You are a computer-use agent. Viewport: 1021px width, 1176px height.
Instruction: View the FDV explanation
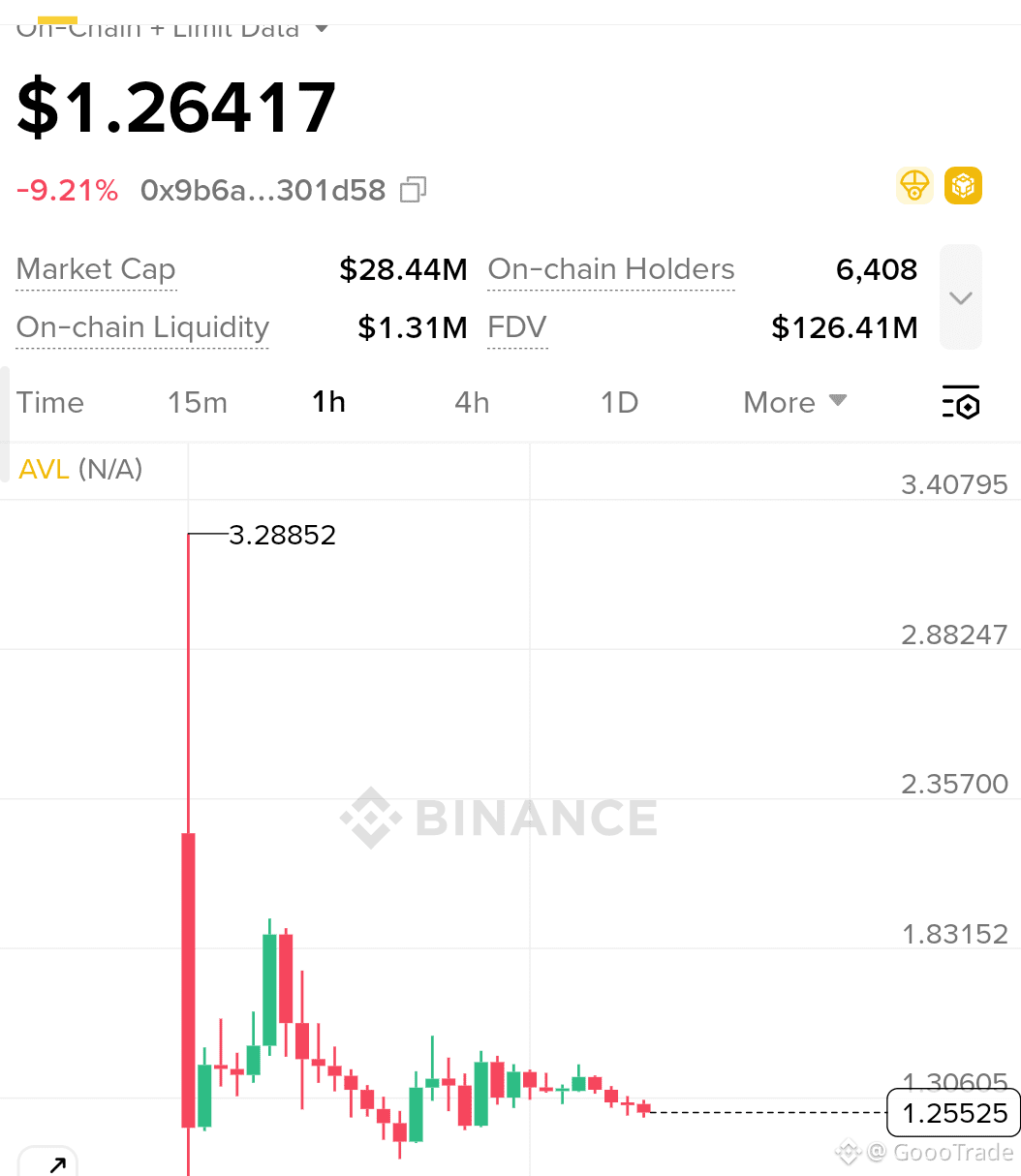517,327
